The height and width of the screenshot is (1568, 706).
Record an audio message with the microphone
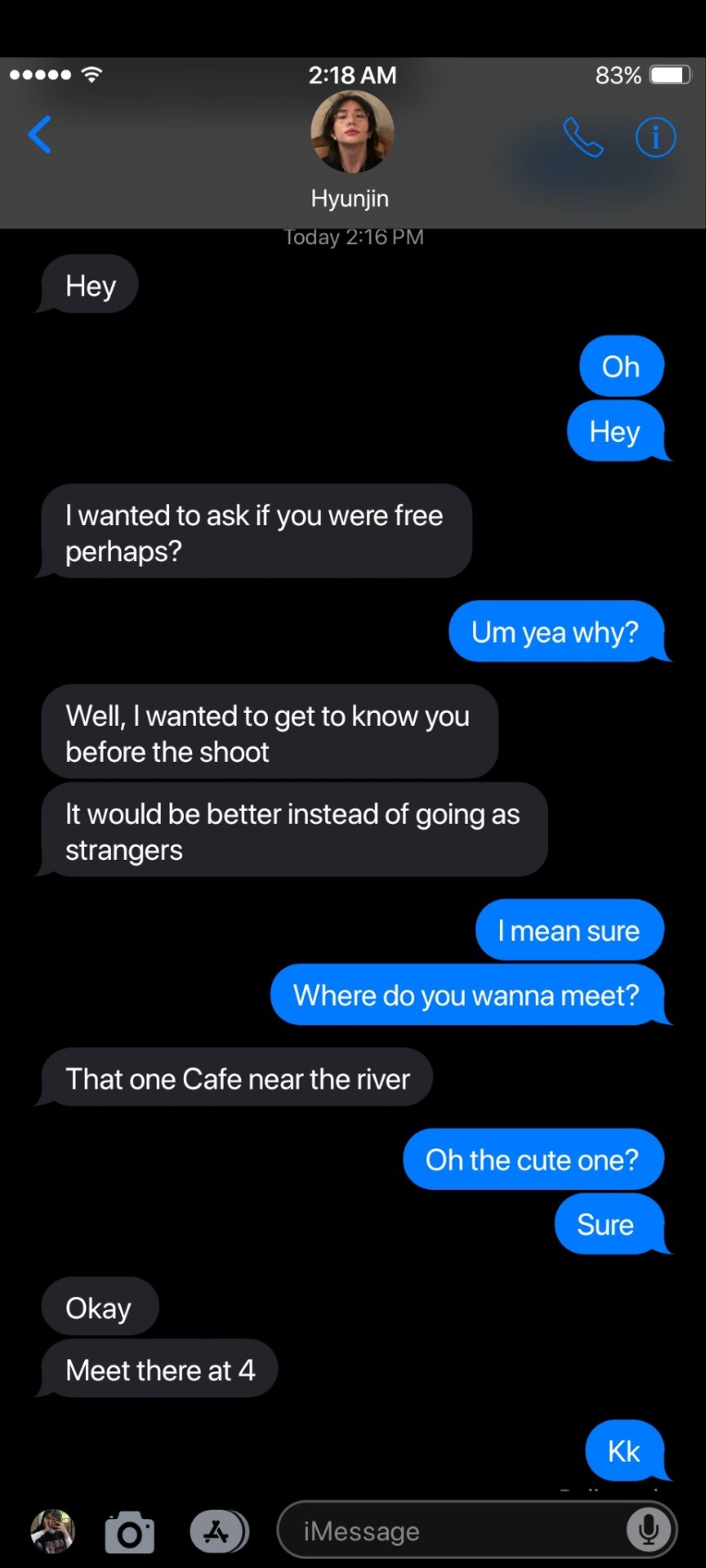point(649,1530)
